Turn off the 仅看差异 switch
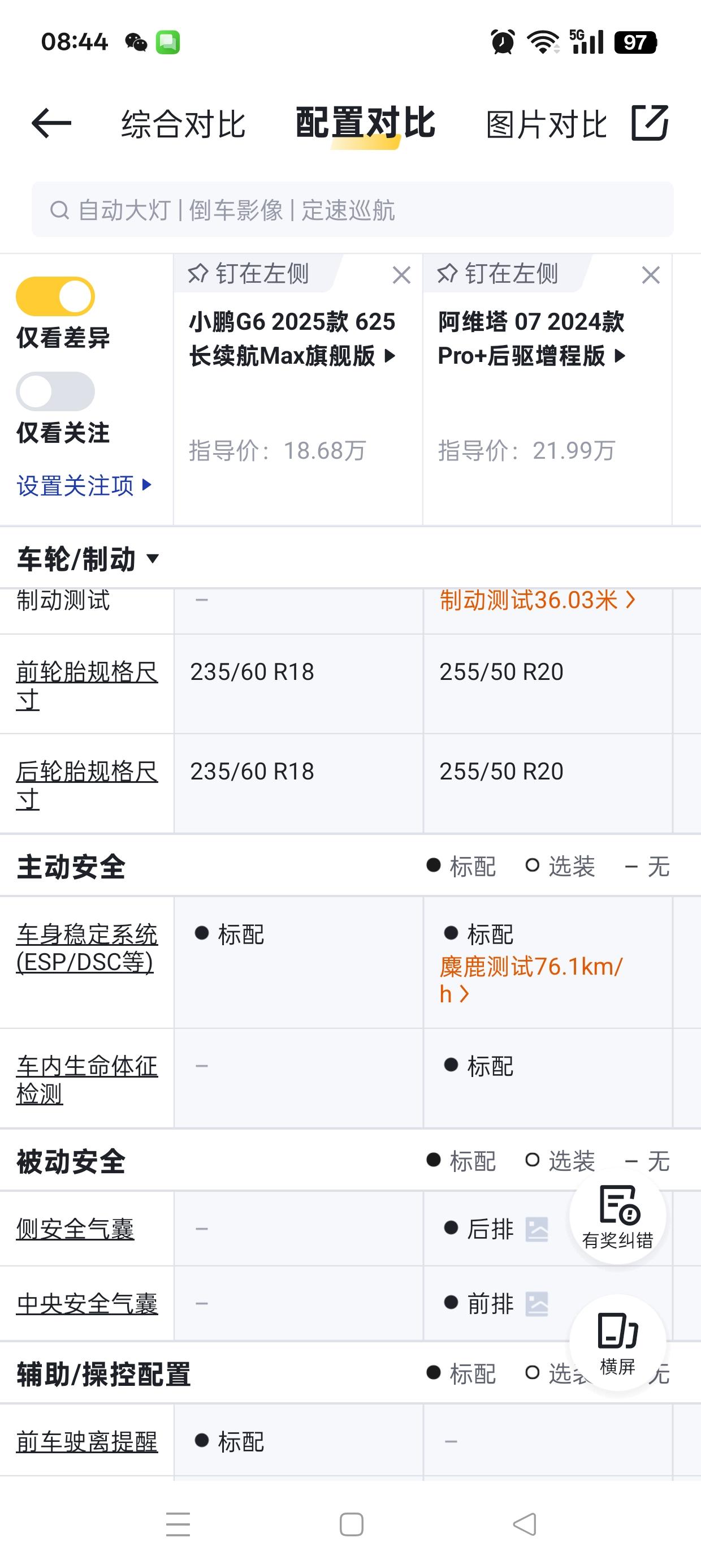Screen dimensions: 701x1568 coord(55,296)
